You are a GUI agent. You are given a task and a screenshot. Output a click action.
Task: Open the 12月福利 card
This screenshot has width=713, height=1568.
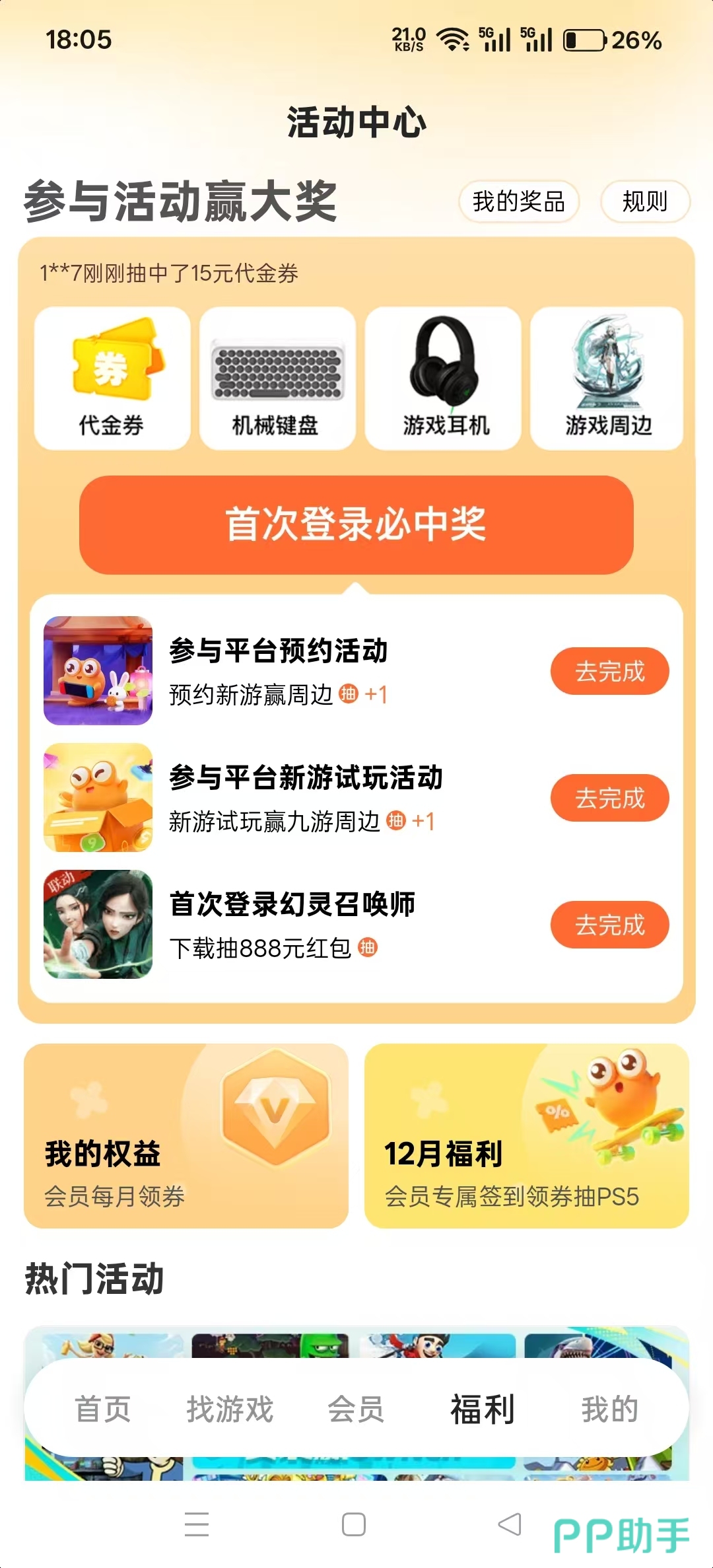(x=526, y=1136)
